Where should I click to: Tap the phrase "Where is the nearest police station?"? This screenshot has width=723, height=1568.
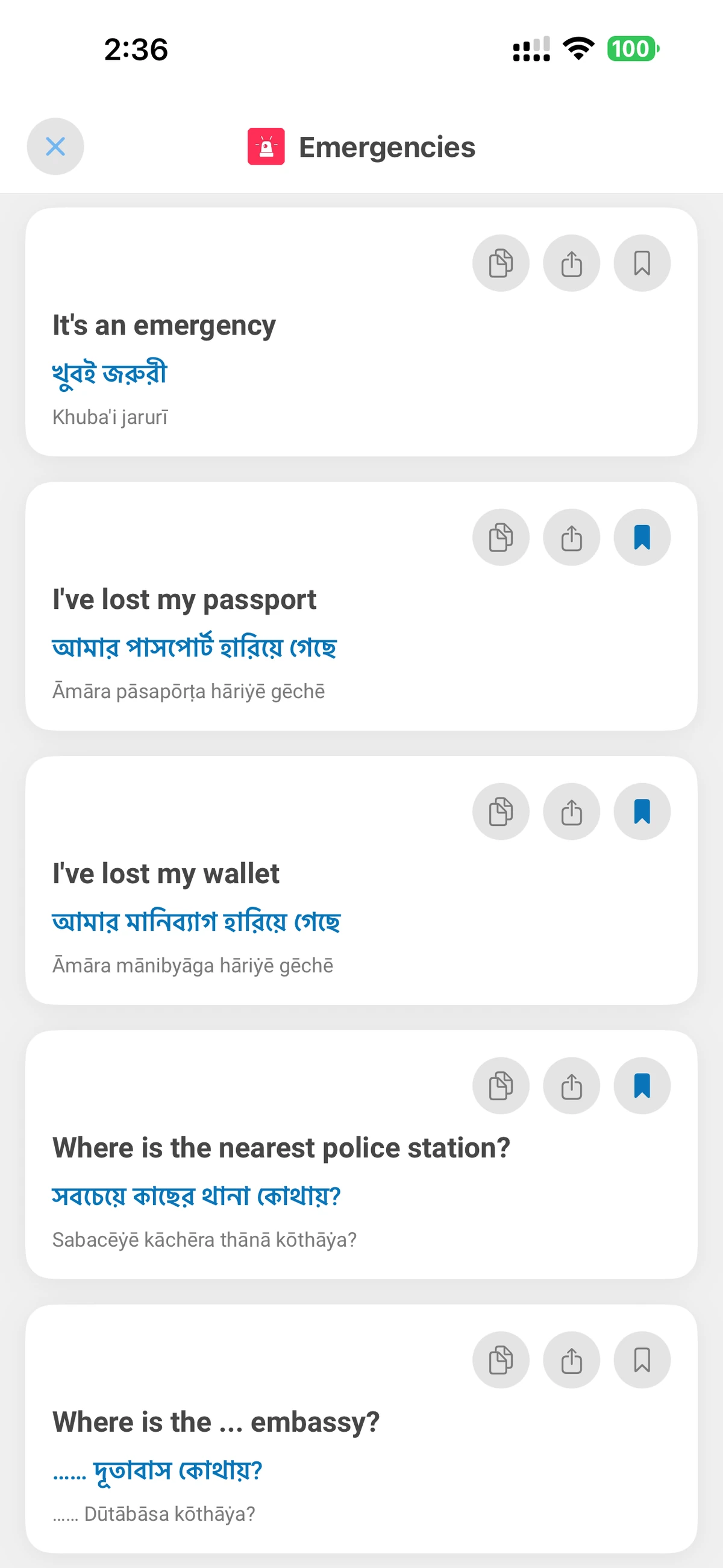click(281, 1147)
